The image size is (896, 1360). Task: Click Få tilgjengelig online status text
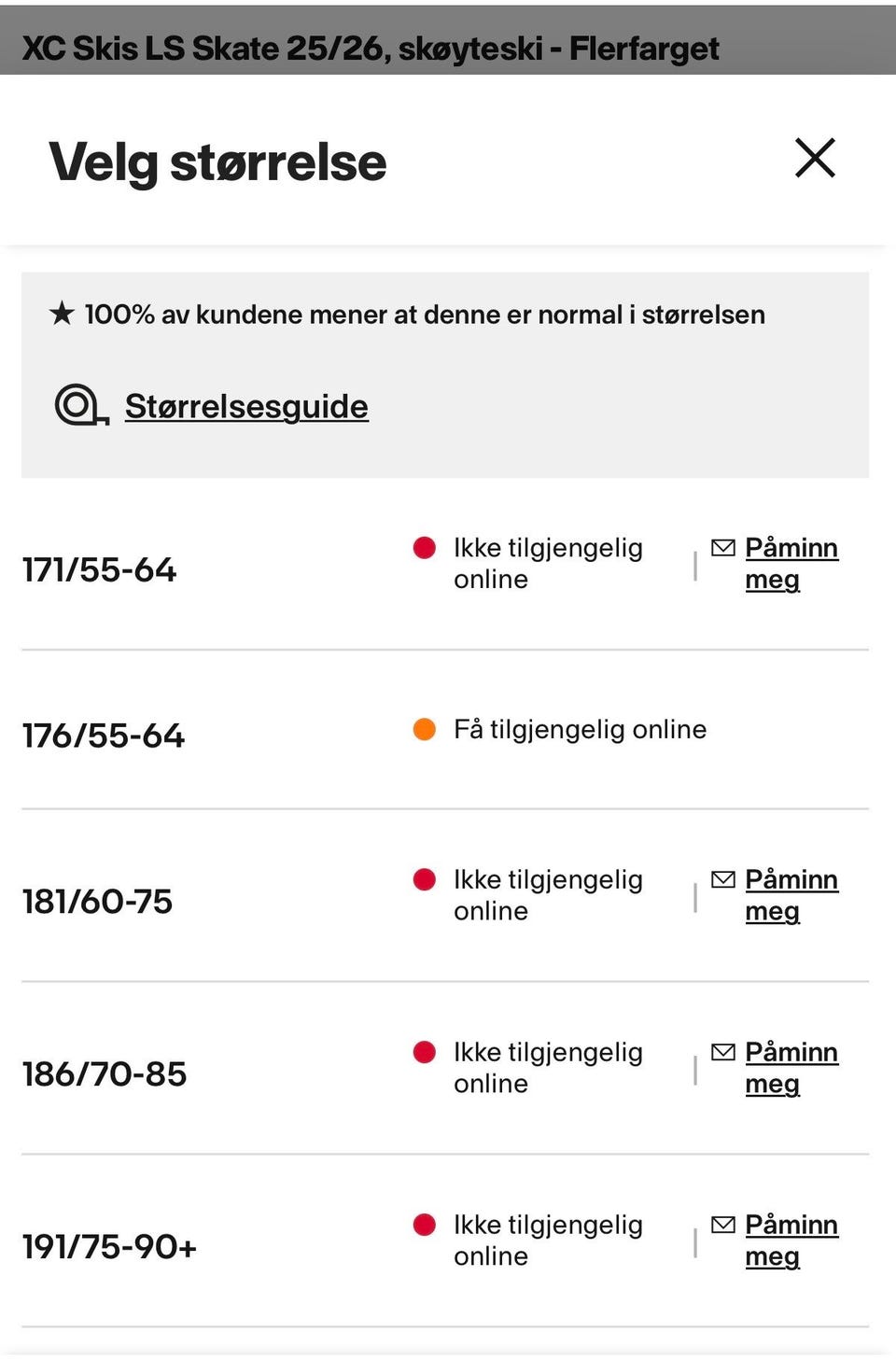580,729
